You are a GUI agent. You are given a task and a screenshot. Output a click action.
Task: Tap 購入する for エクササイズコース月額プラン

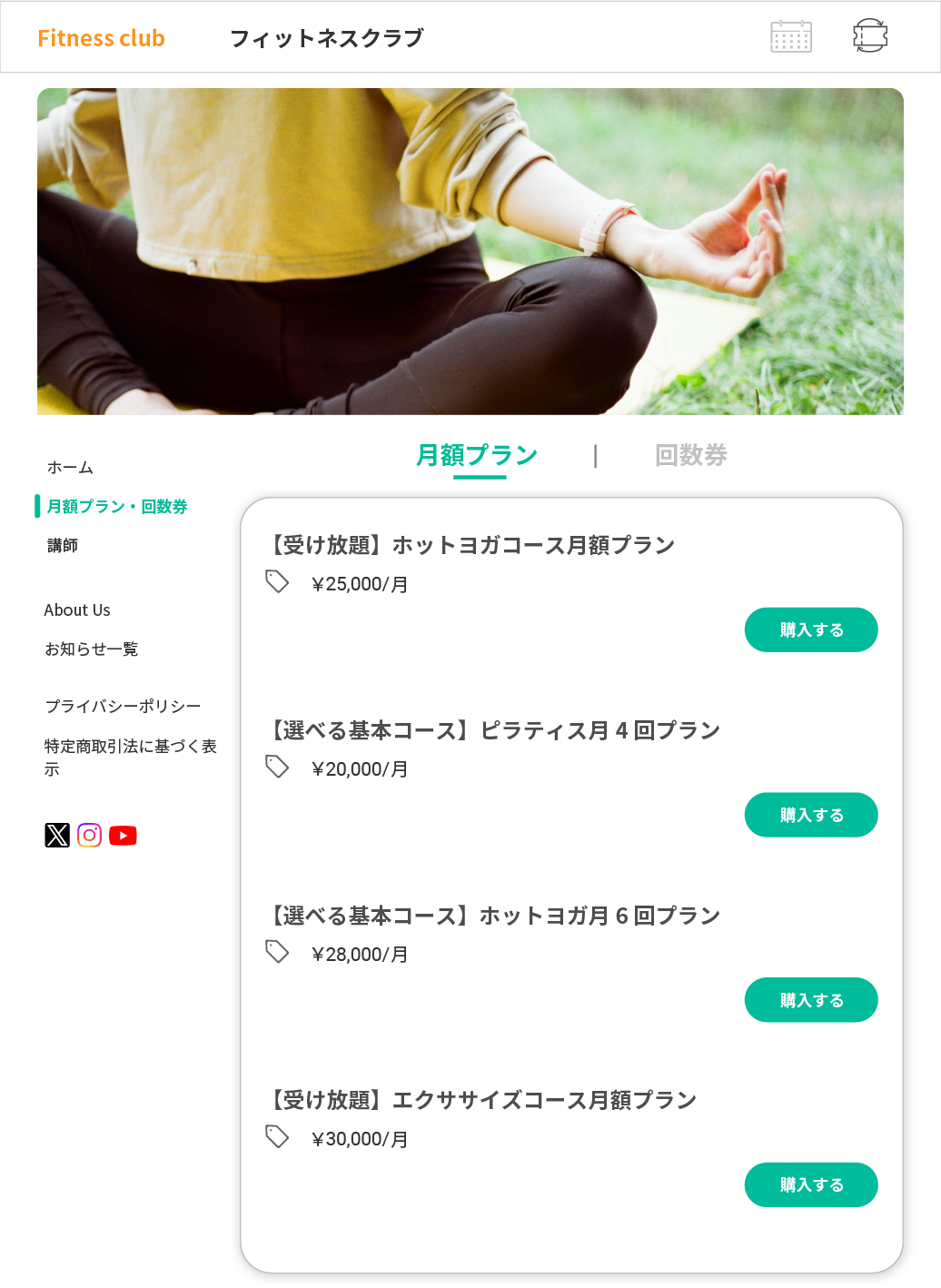810,1184
